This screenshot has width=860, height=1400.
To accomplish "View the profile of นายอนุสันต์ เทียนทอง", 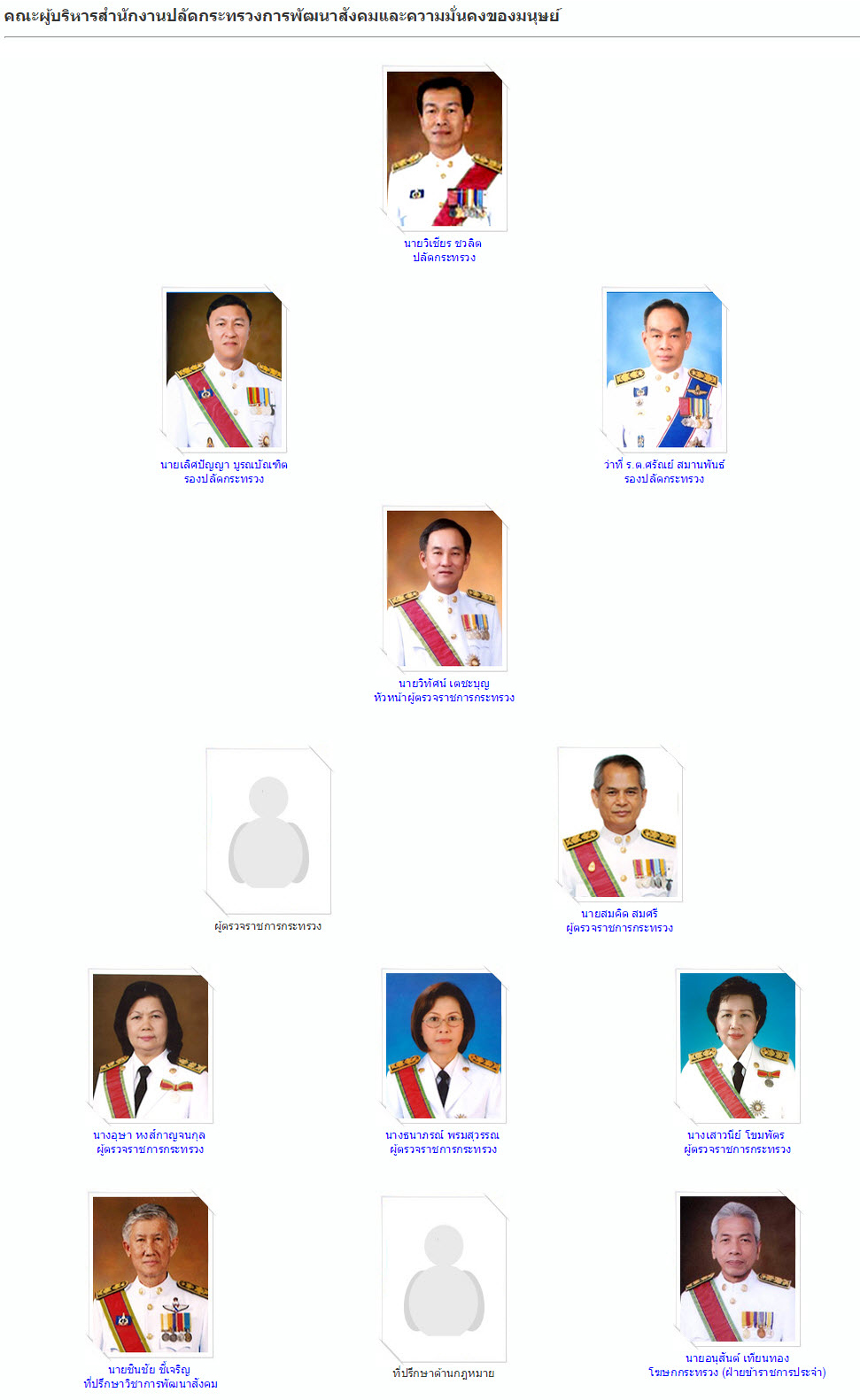I will point(737,1357).
